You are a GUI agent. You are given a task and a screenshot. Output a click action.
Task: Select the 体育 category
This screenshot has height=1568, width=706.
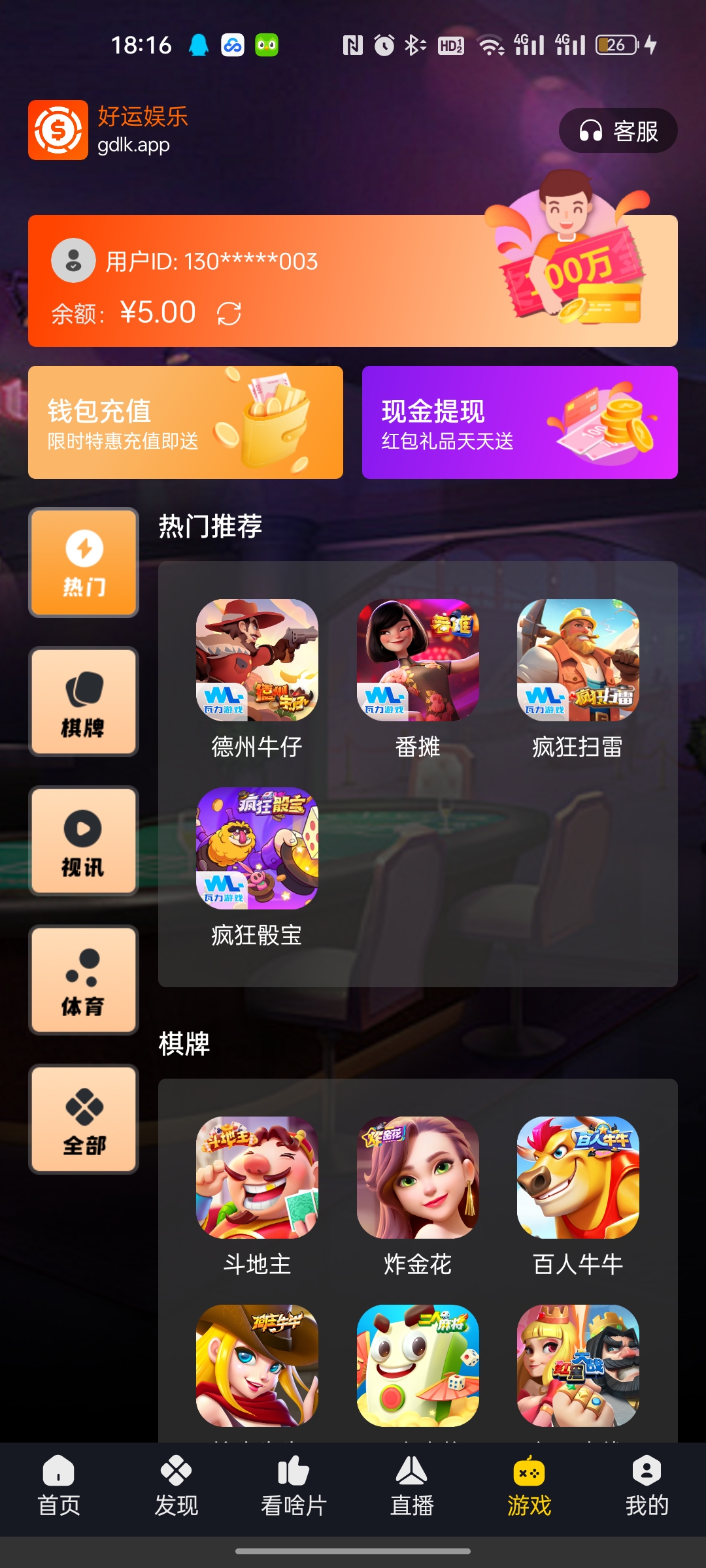tap(84, 980)
